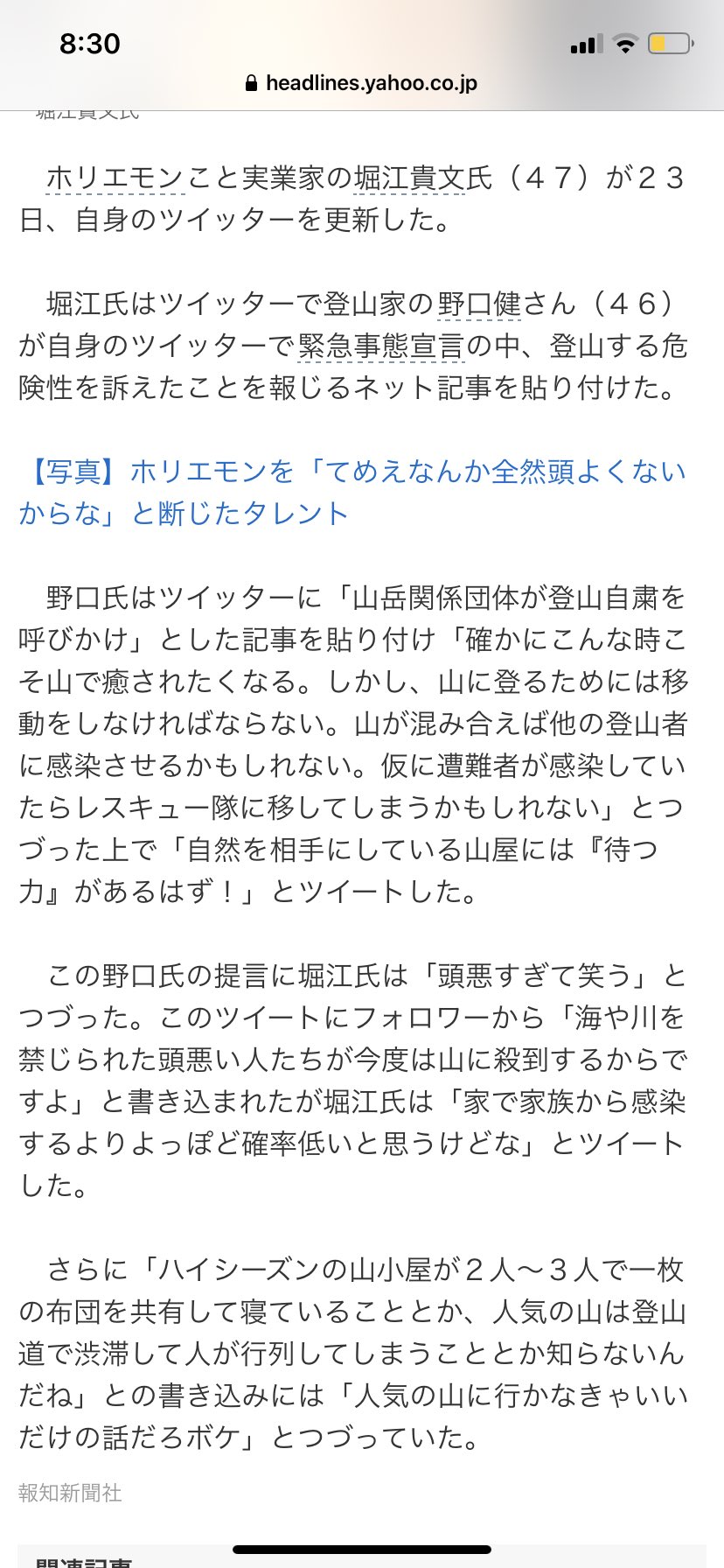Tap the headlines.yahoo.co.jp address bar
The image size is (724, 1568).
coord(362,83)
